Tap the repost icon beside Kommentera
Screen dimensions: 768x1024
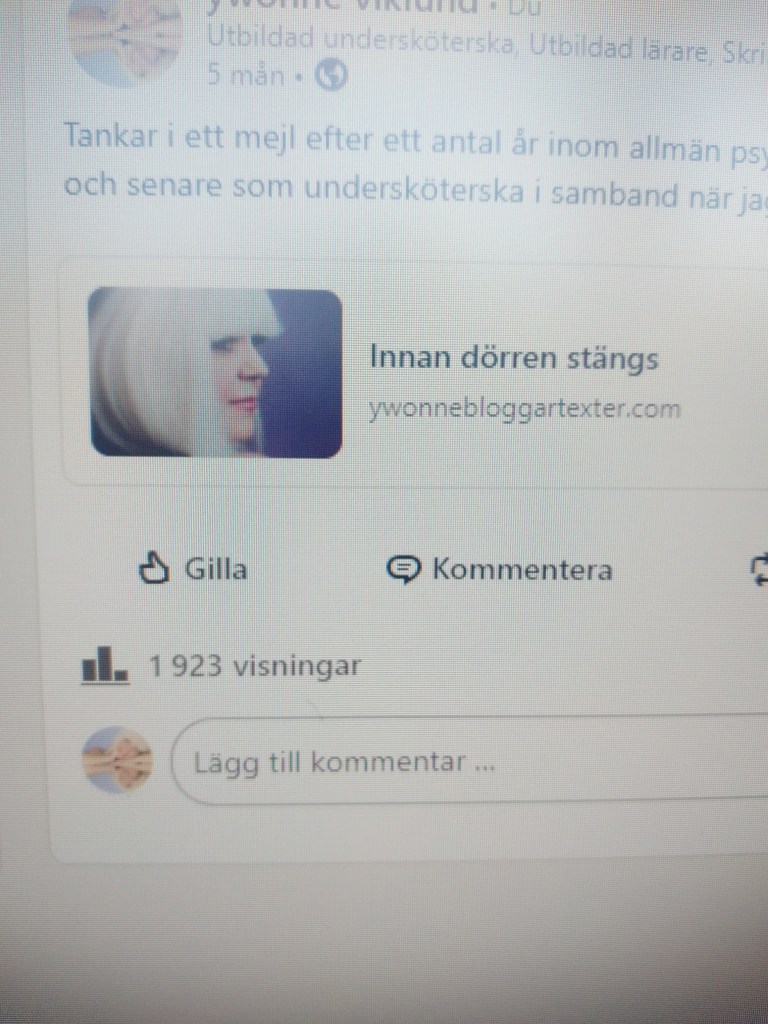click(x=758, y=570)
